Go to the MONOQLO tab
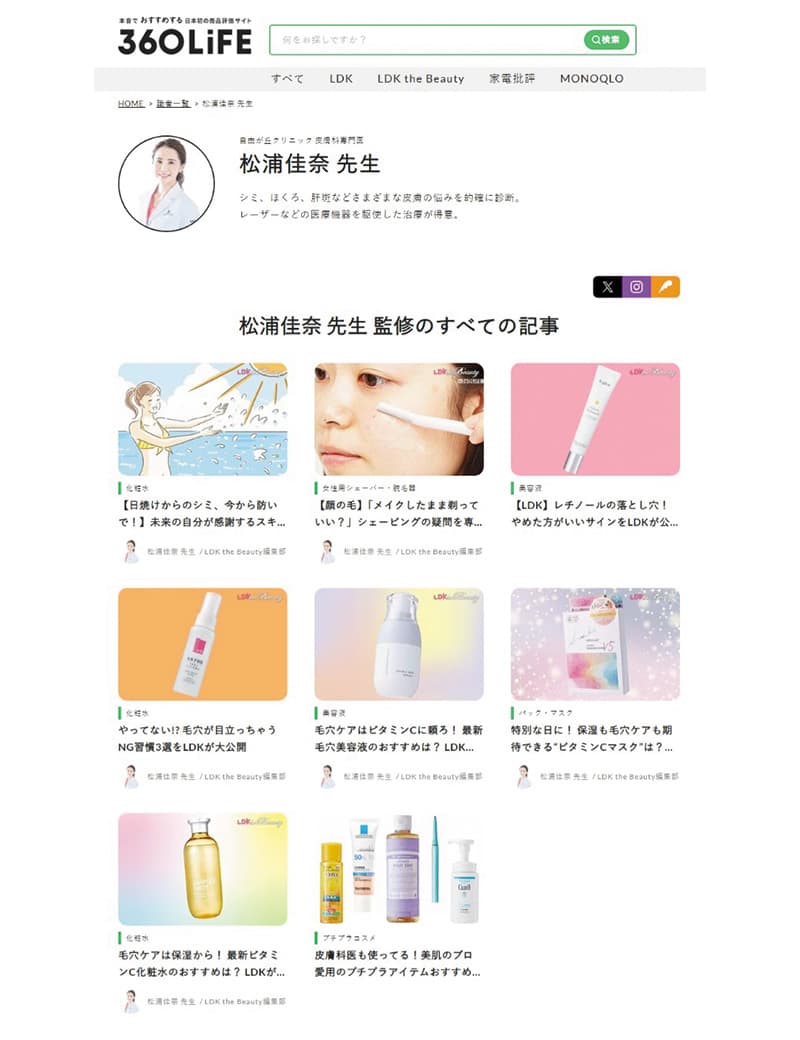The width and height of the screenshot is (800, 1040). pyautogui.click(x=591, y=79)
